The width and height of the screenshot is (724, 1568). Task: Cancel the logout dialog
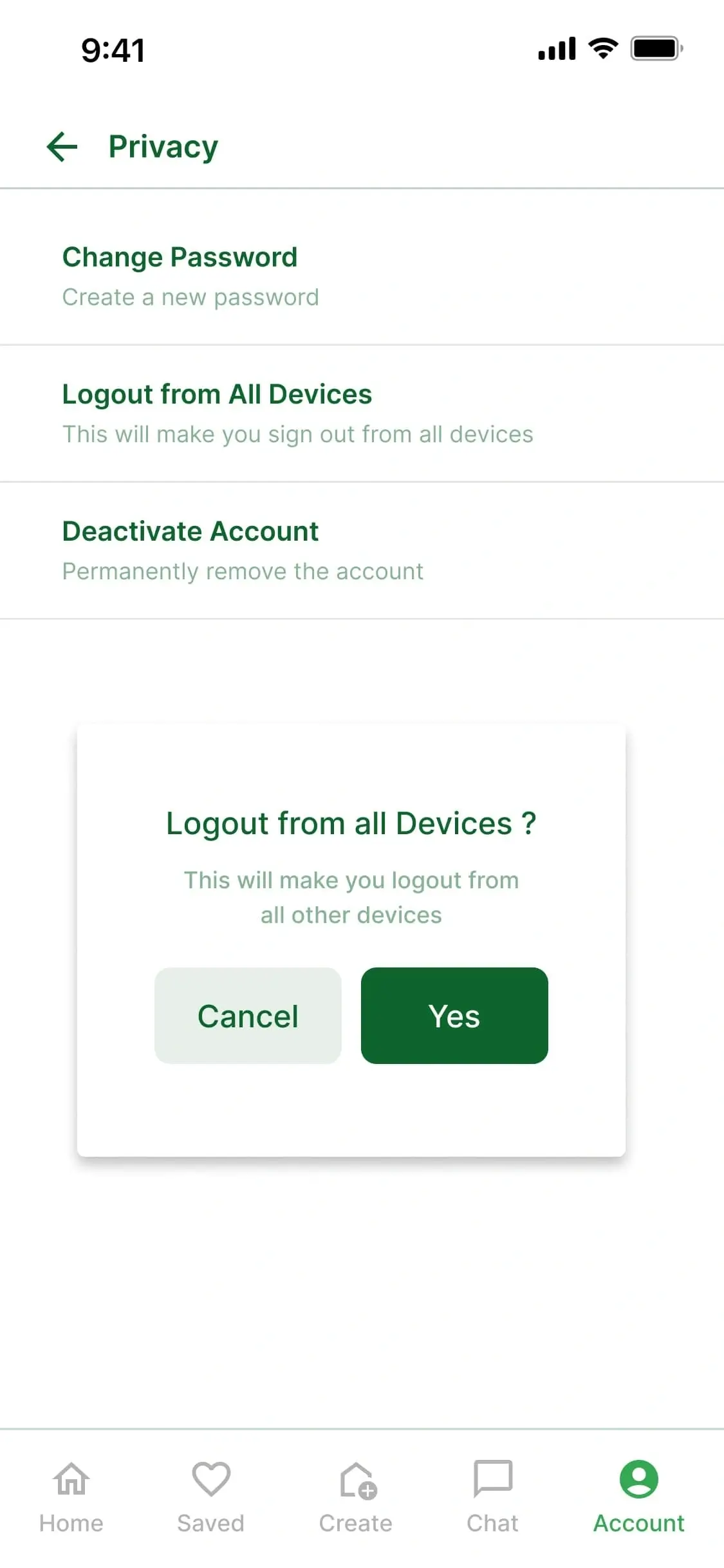(248, 1016)
